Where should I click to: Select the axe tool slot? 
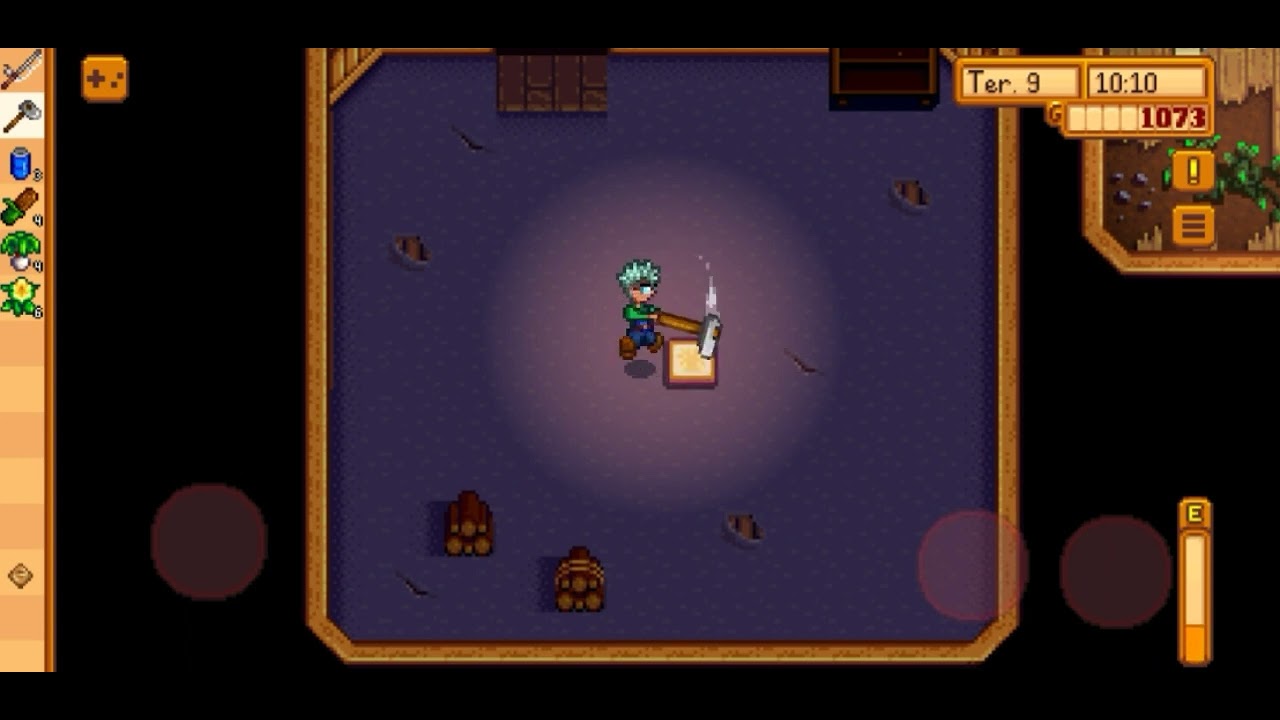(x=21, y=117)
